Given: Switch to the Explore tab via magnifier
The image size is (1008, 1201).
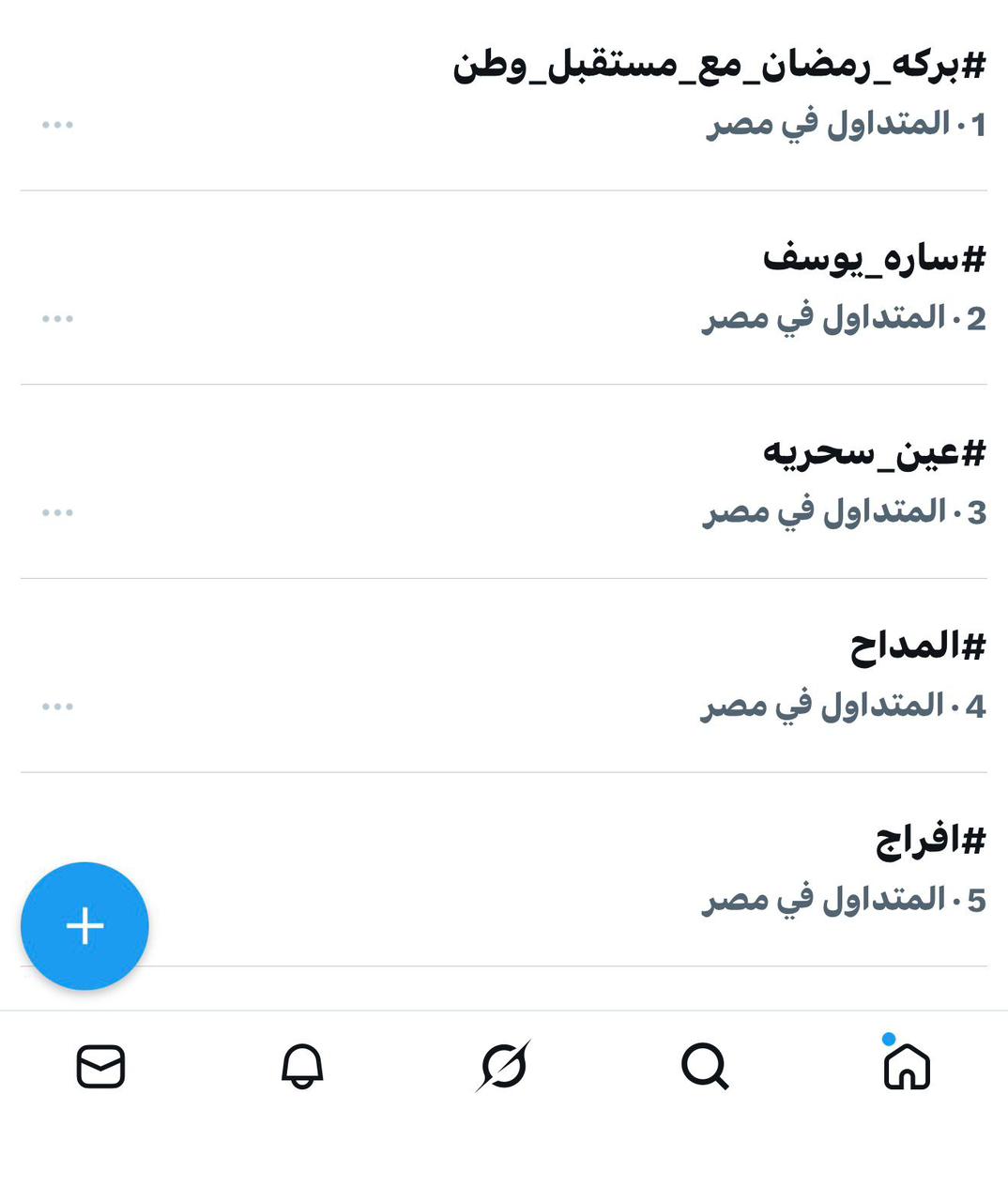Looking at the screenshot, I should click(x=706, y=1065).
